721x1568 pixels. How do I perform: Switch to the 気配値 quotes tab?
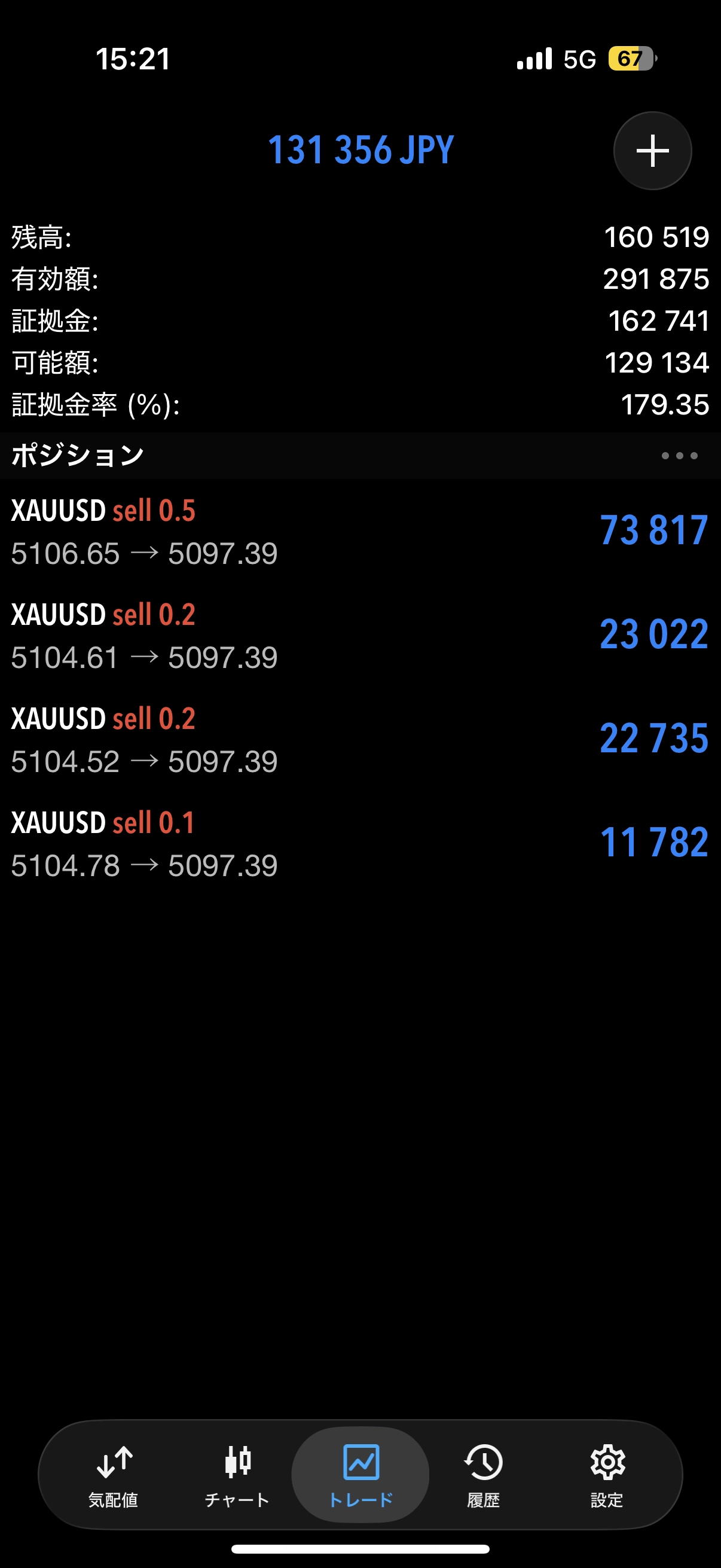pos(114,1474)
